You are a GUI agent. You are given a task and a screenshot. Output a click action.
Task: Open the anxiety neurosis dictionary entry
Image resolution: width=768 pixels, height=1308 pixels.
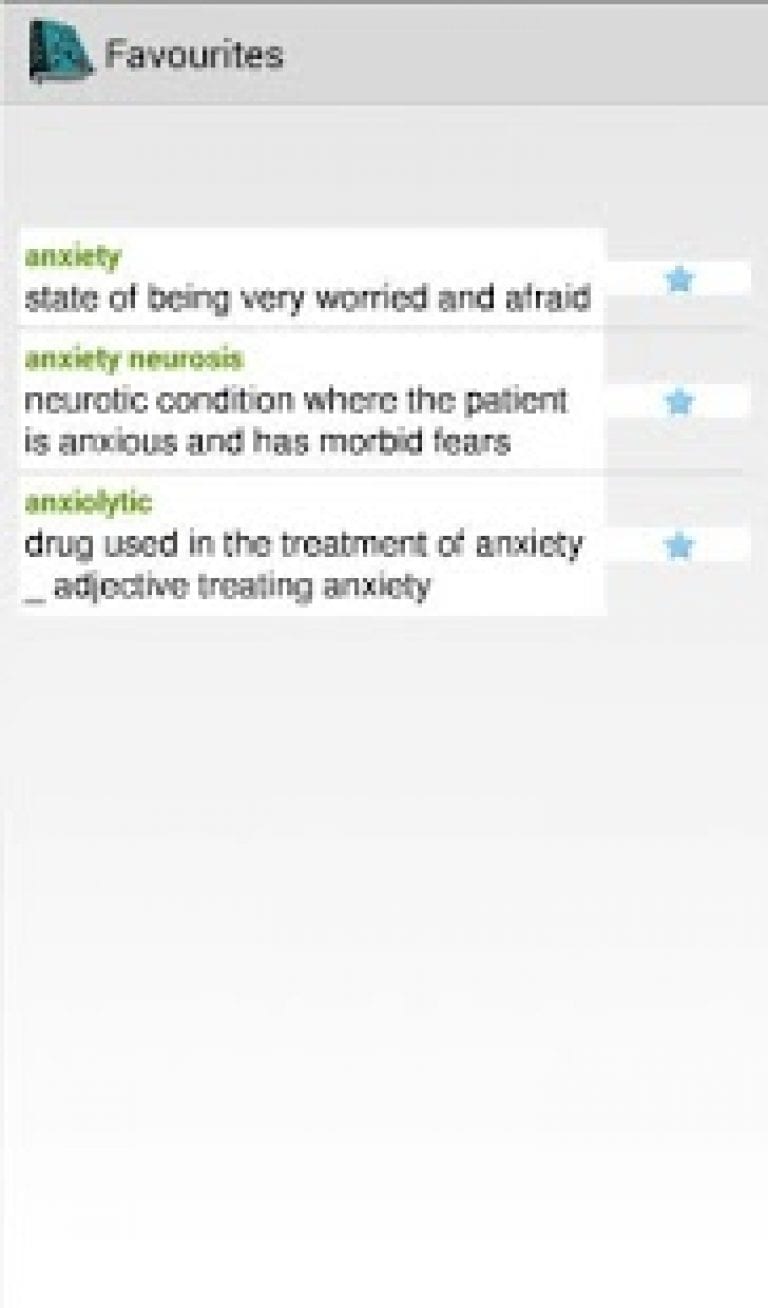click(300, 400)
